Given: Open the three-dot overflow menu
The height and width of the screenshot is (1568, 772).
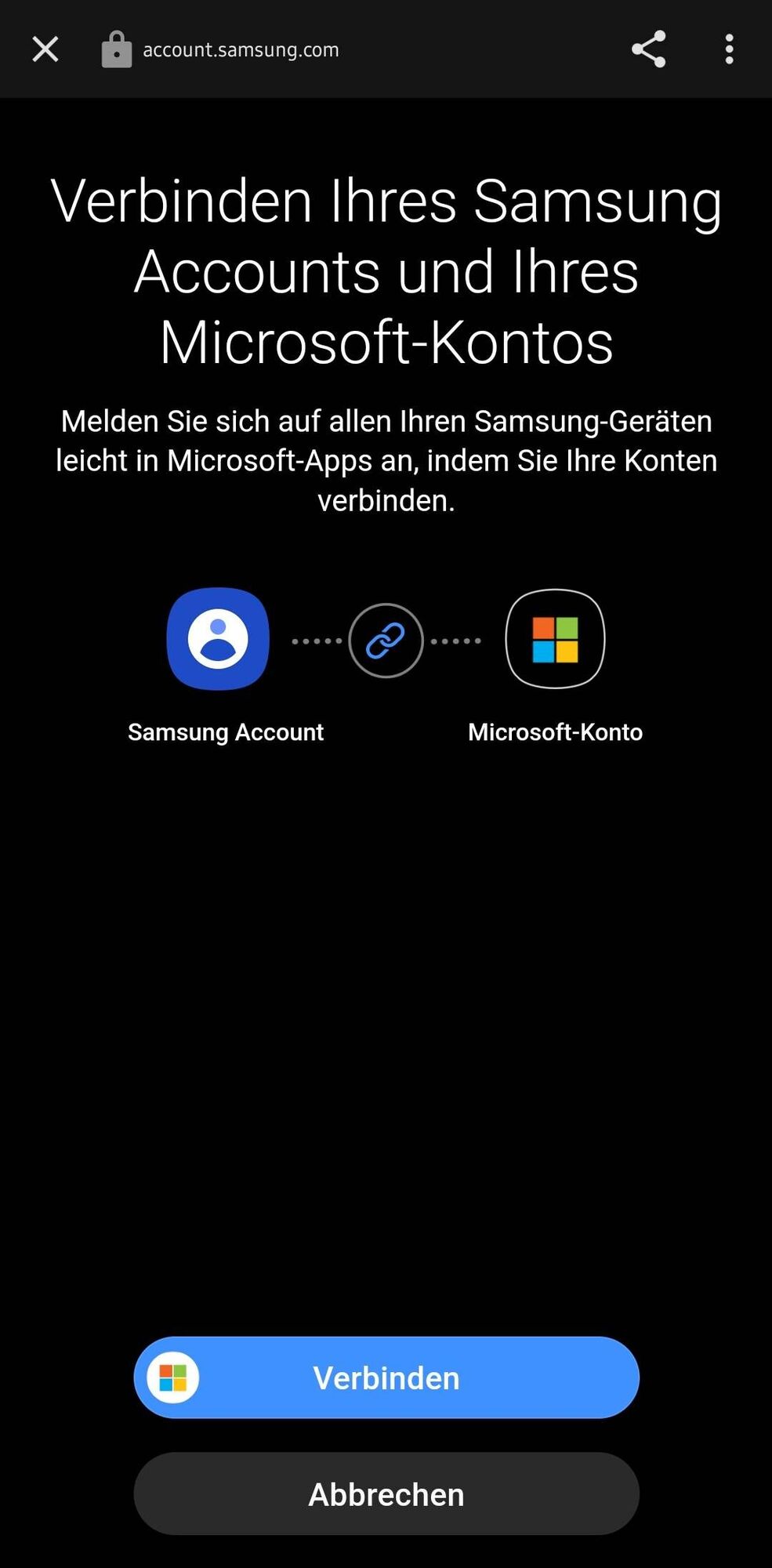Looking at the screenshot, I should click(729, 49).
